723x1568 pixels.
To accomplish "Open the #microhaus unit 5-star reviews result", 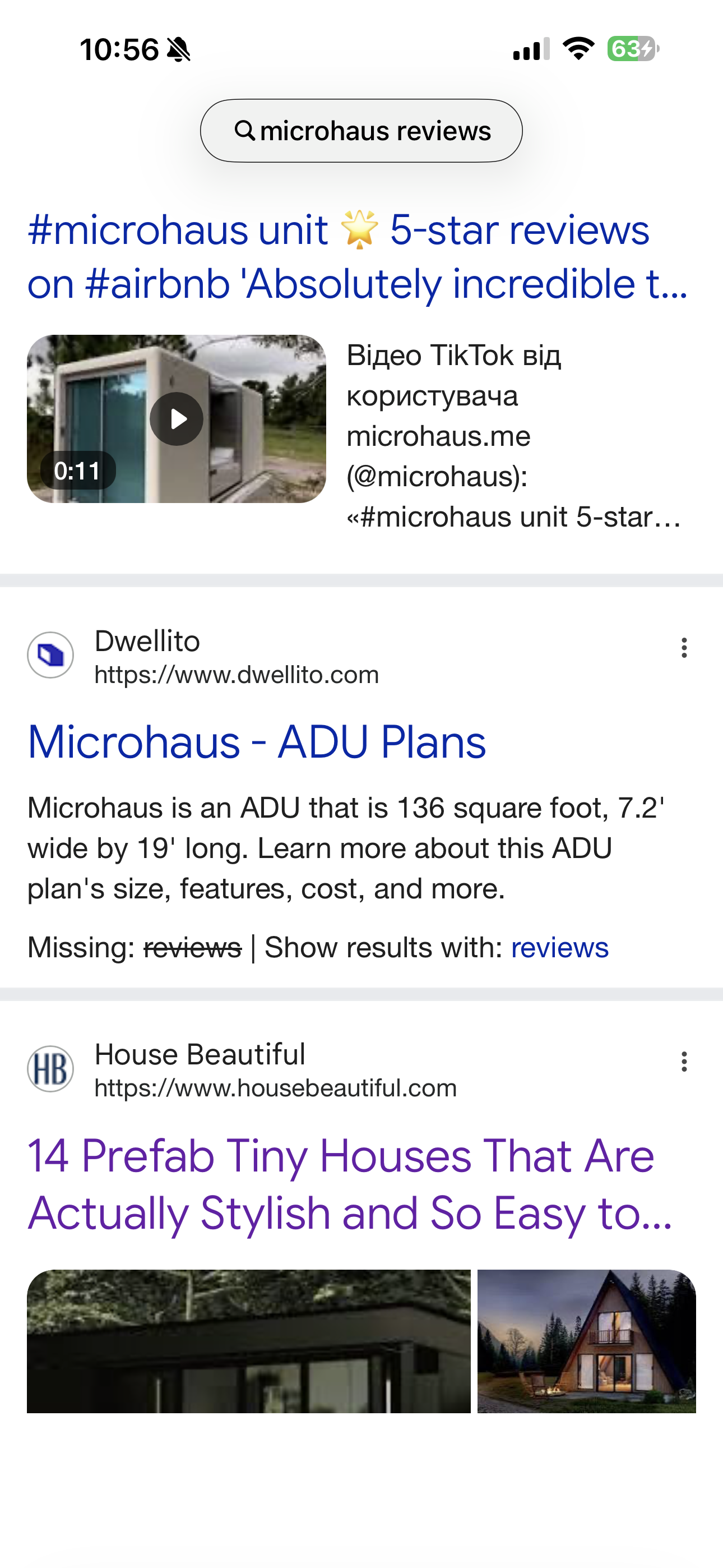I will click(x=358, y=257).
